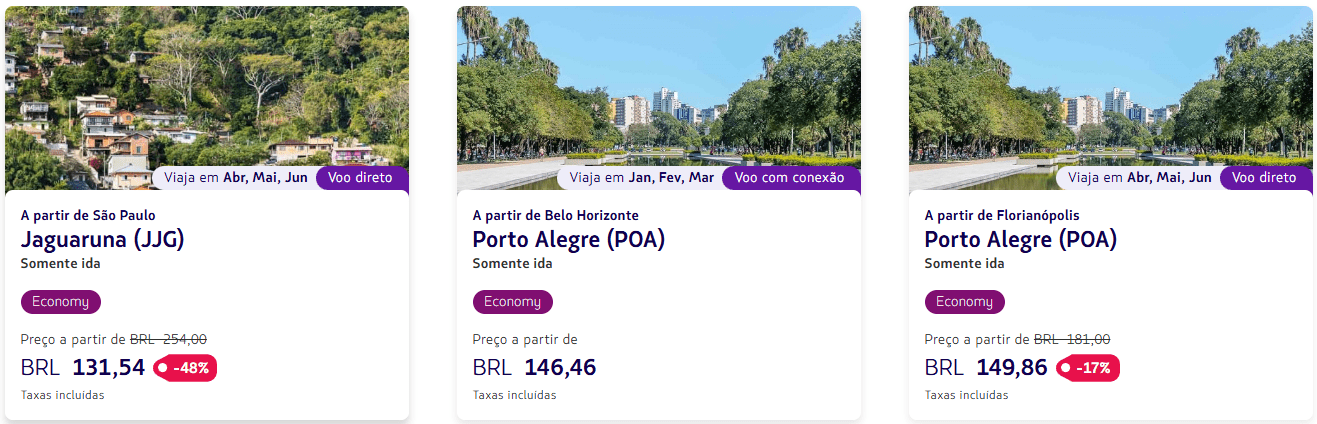
Task: Select Belo Horizonte to Porto Alegre flight card
Action: pyautogui.click(x=658, y=240)
